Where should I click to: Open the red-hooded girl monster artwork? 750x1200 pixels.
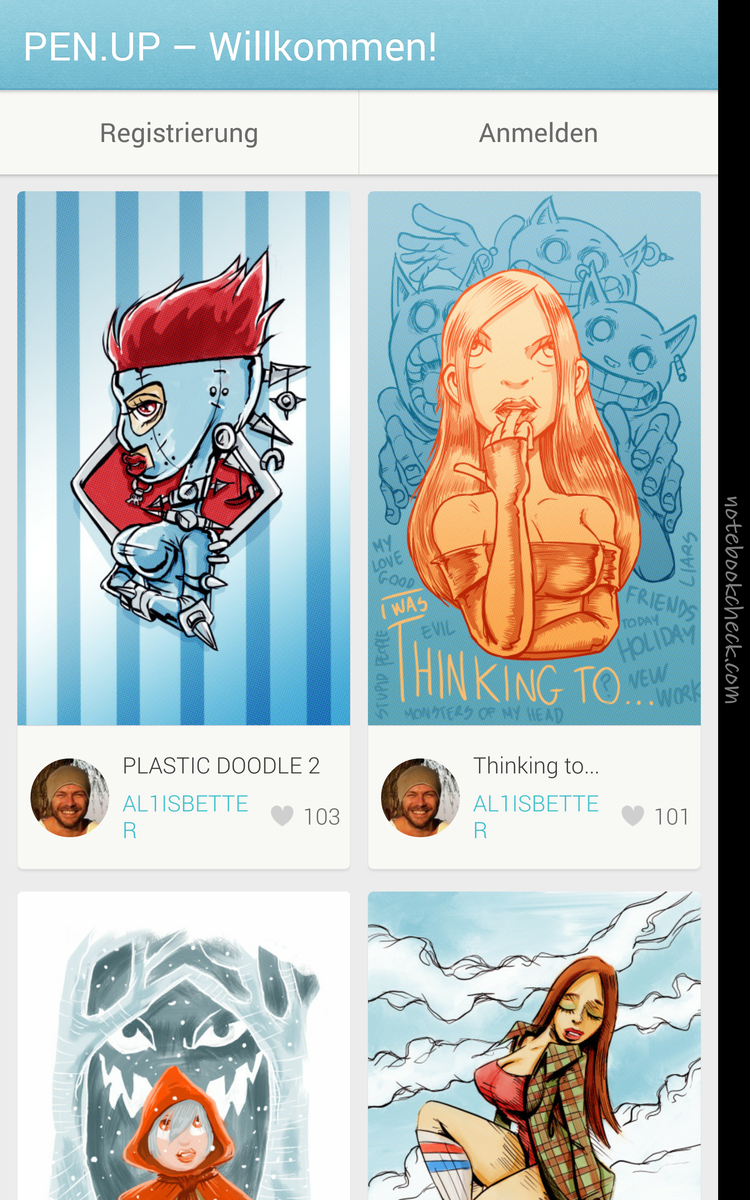coord(183,1045)
